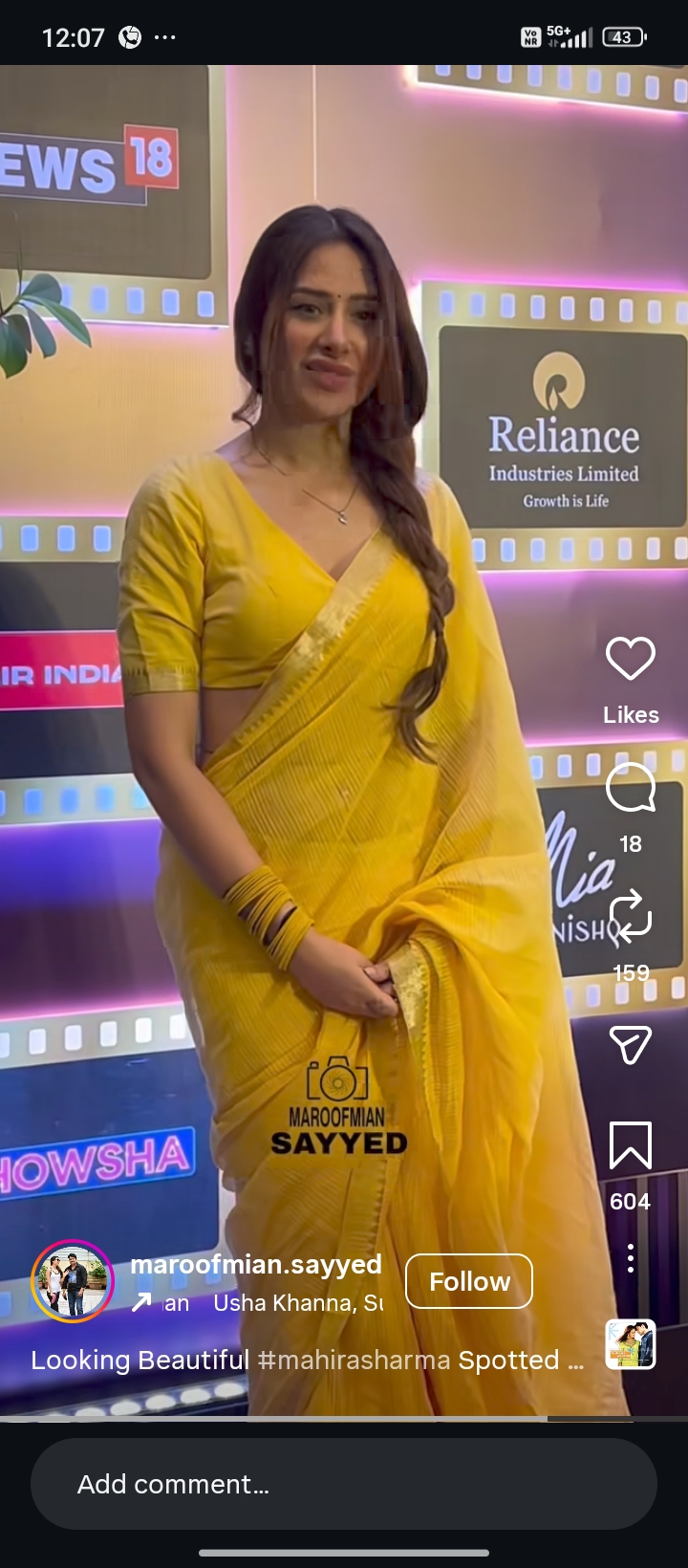Open maroofmian.sayyed's profile picture
The width and height of the screenshot is (688, 1568).
coord(73,1281)
